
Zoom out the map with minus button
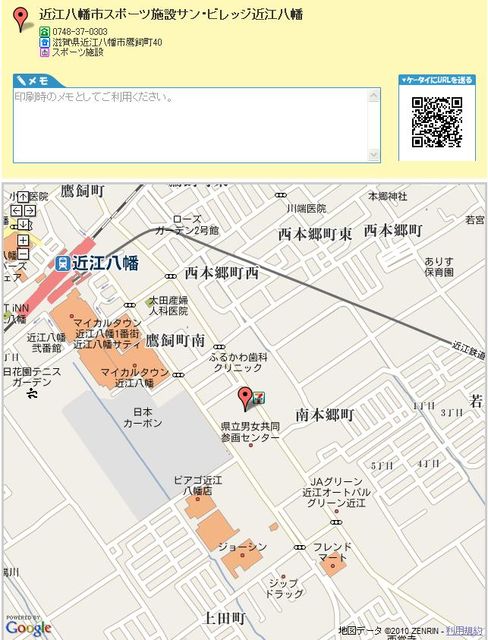click(23, 254)
